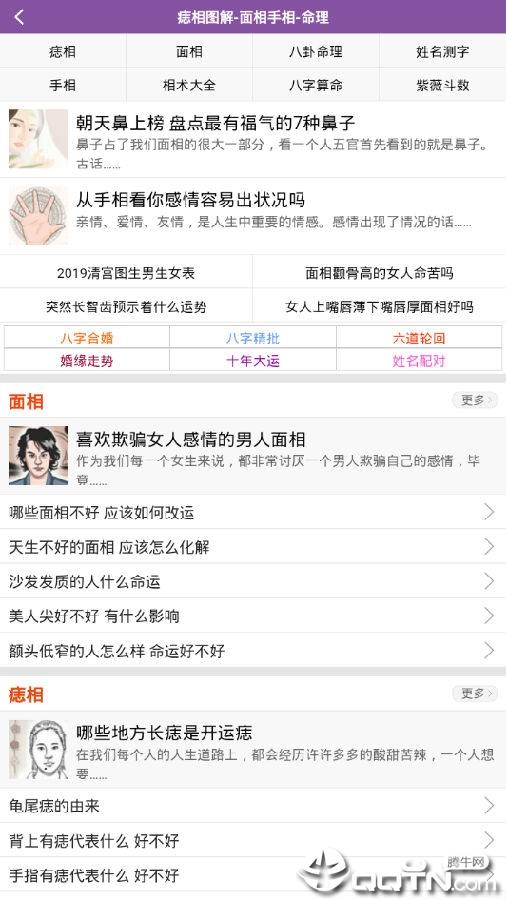506x900 pixels.
Task: Open article 朝天鼻上榜 about noses
Action: pos(253,140)
